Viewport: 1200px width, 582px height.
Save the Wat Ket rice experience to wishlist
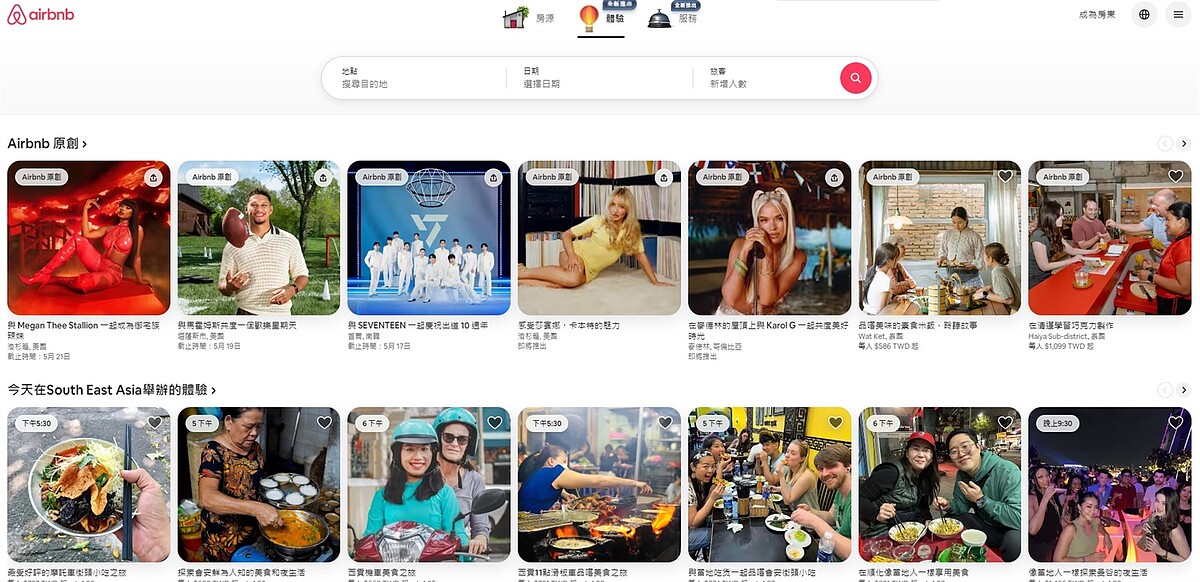point(1005,177)
